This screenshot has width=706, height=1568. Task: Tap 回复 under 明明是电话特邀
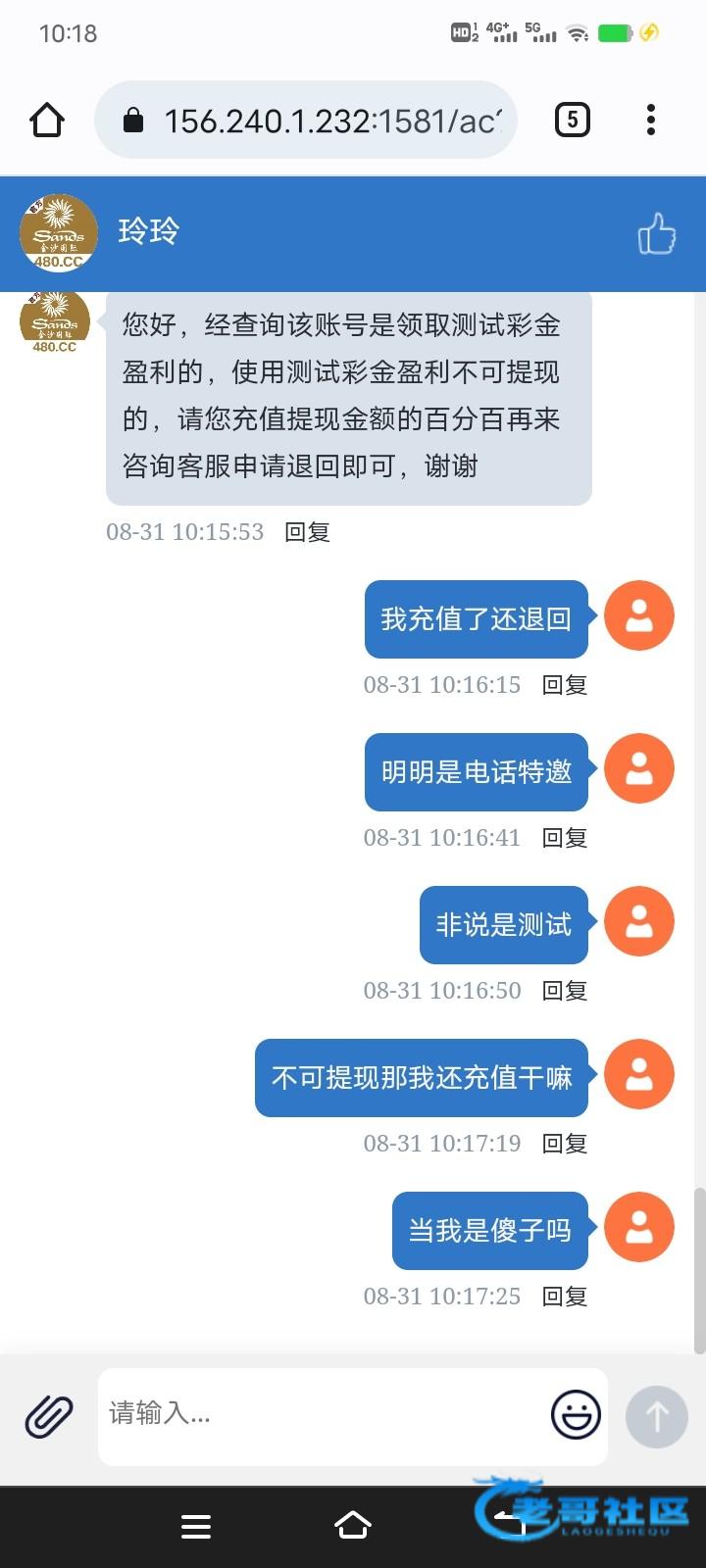pos(565,838)
